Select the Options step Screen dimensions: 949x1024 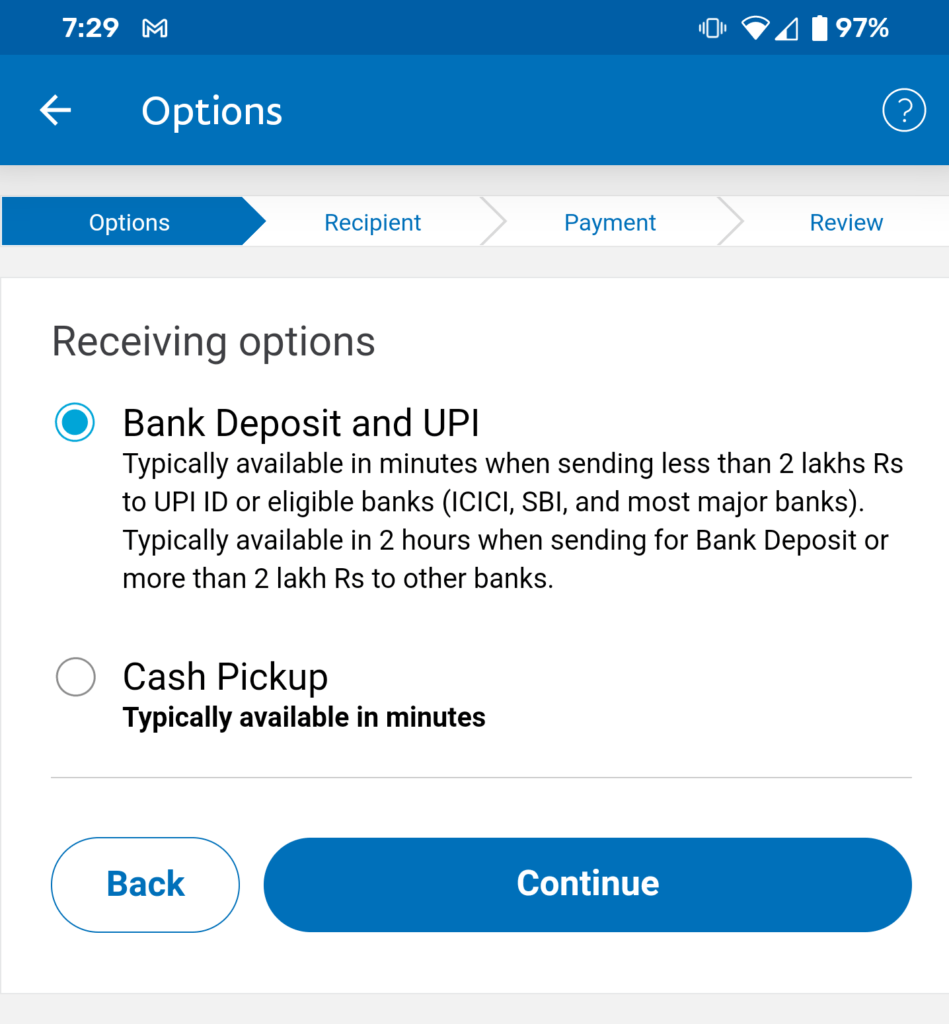pos(129,222)
